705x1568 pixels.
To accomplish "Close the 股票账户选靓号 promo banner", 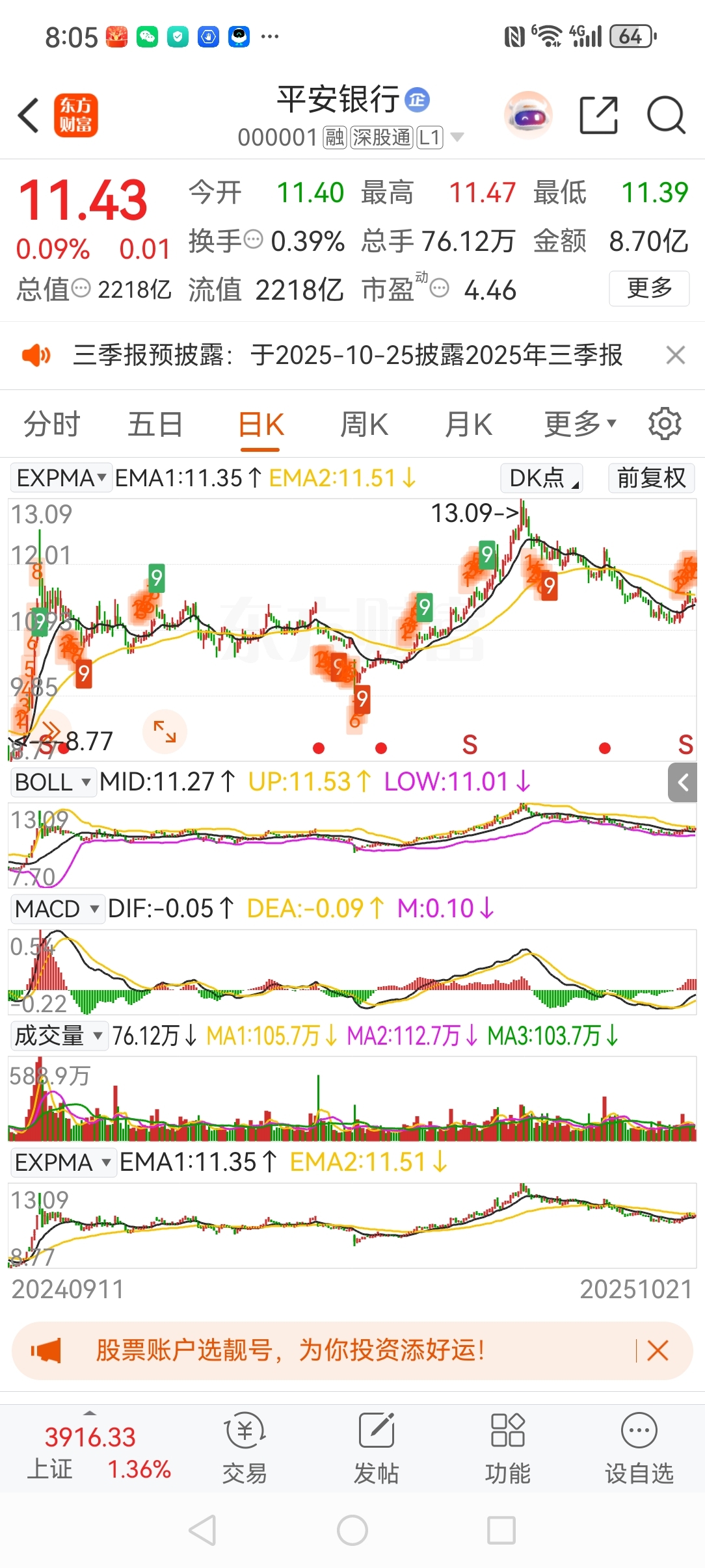I will (658, 1351).
